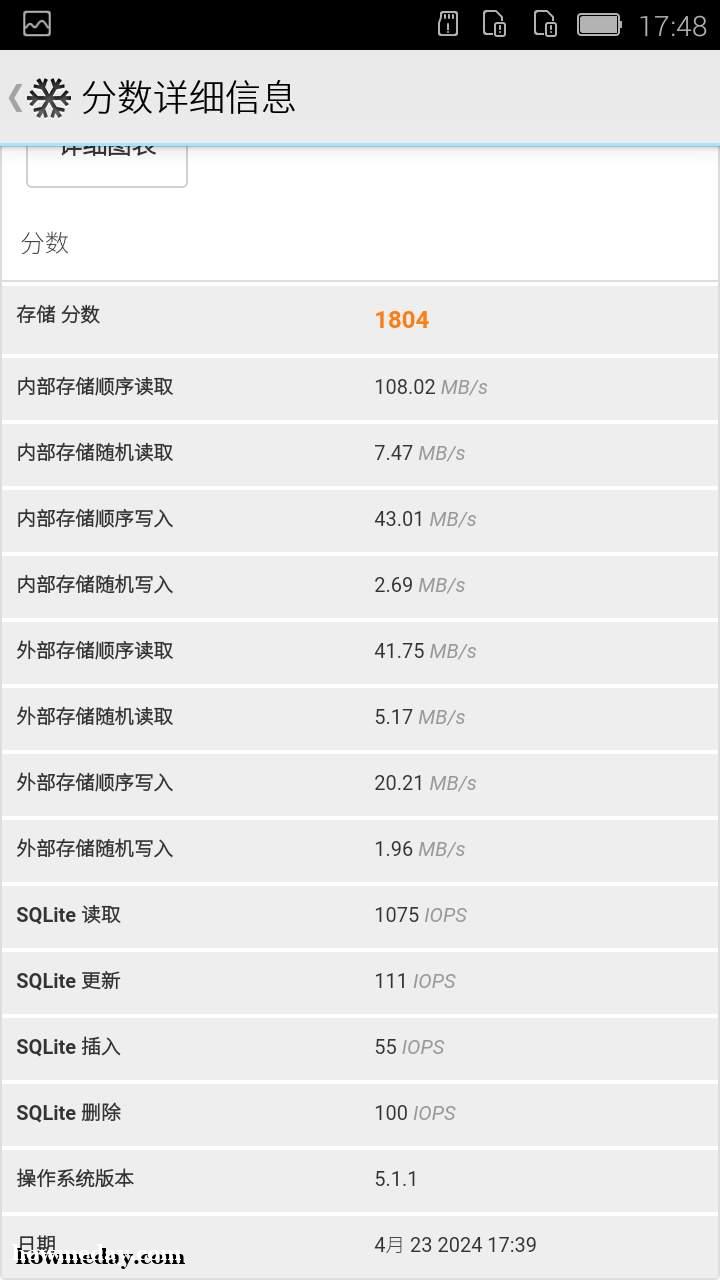This screenshot has width=720, height=1280.
Task: Open the 详细图表 detailed chart button
Action: coord(107,166)
